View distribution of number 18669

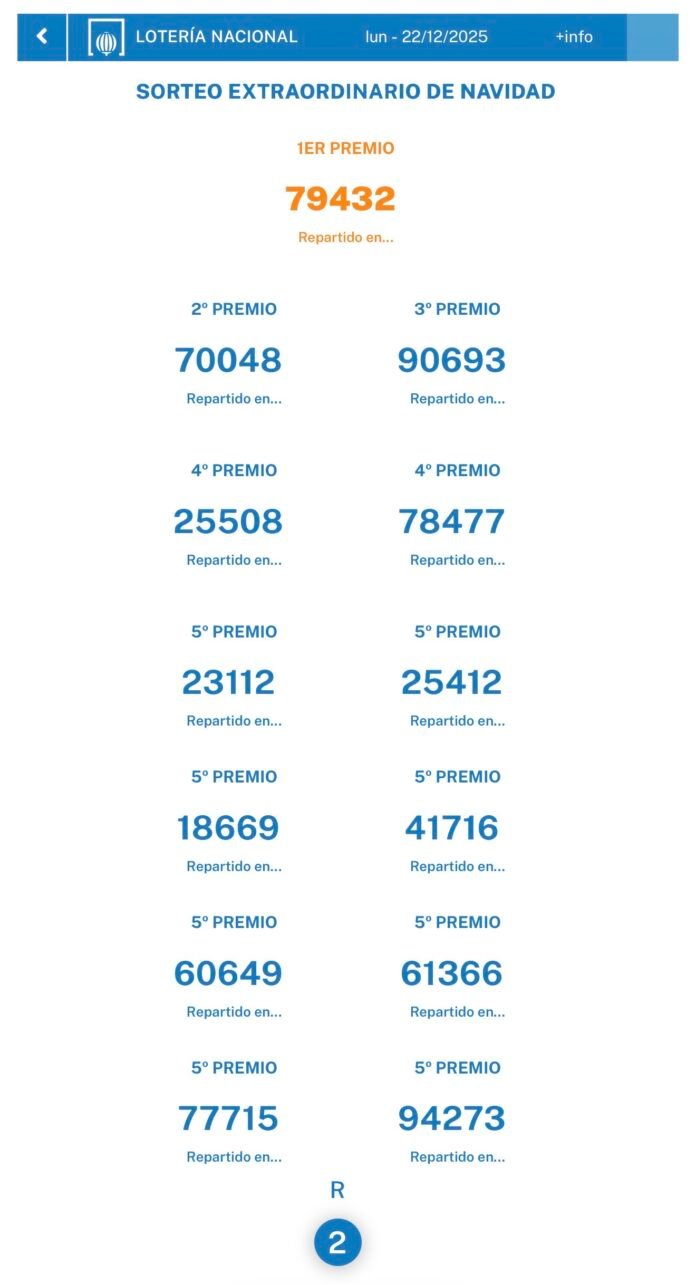pyautogui.click(x=234, y=867)
